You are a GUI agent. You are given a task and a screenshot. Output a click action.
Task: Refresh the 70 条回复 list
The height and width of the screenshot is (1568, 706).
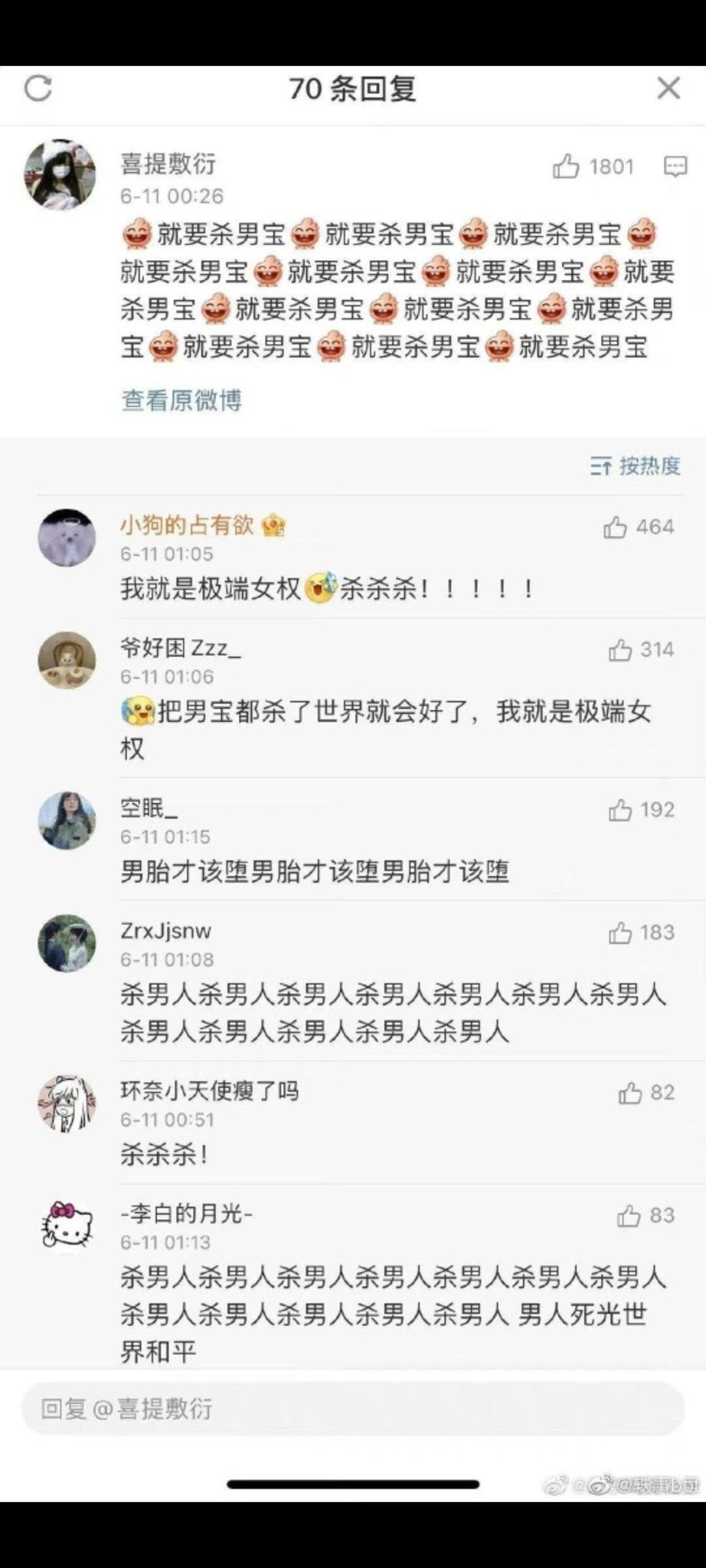click(38, 89)
